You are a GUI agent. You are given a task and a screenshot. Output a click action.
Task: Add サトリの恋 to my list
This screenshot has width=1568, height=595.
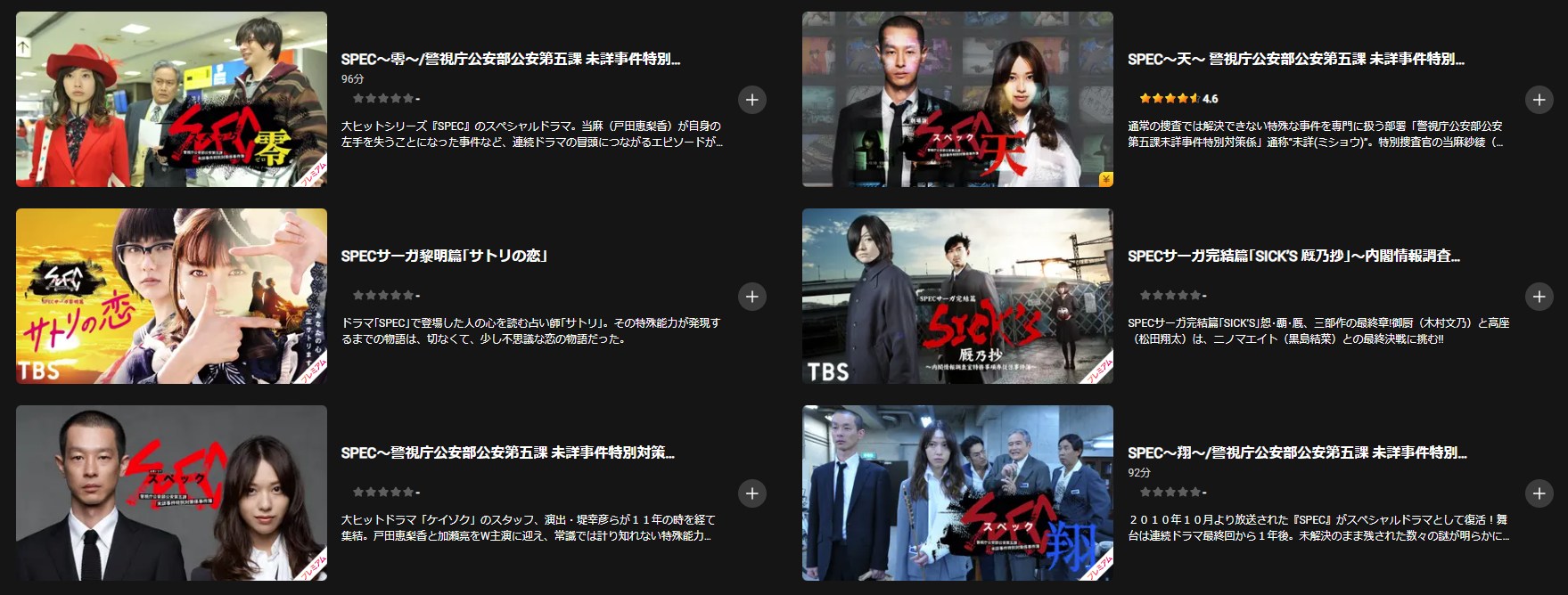tap(751, 297)
